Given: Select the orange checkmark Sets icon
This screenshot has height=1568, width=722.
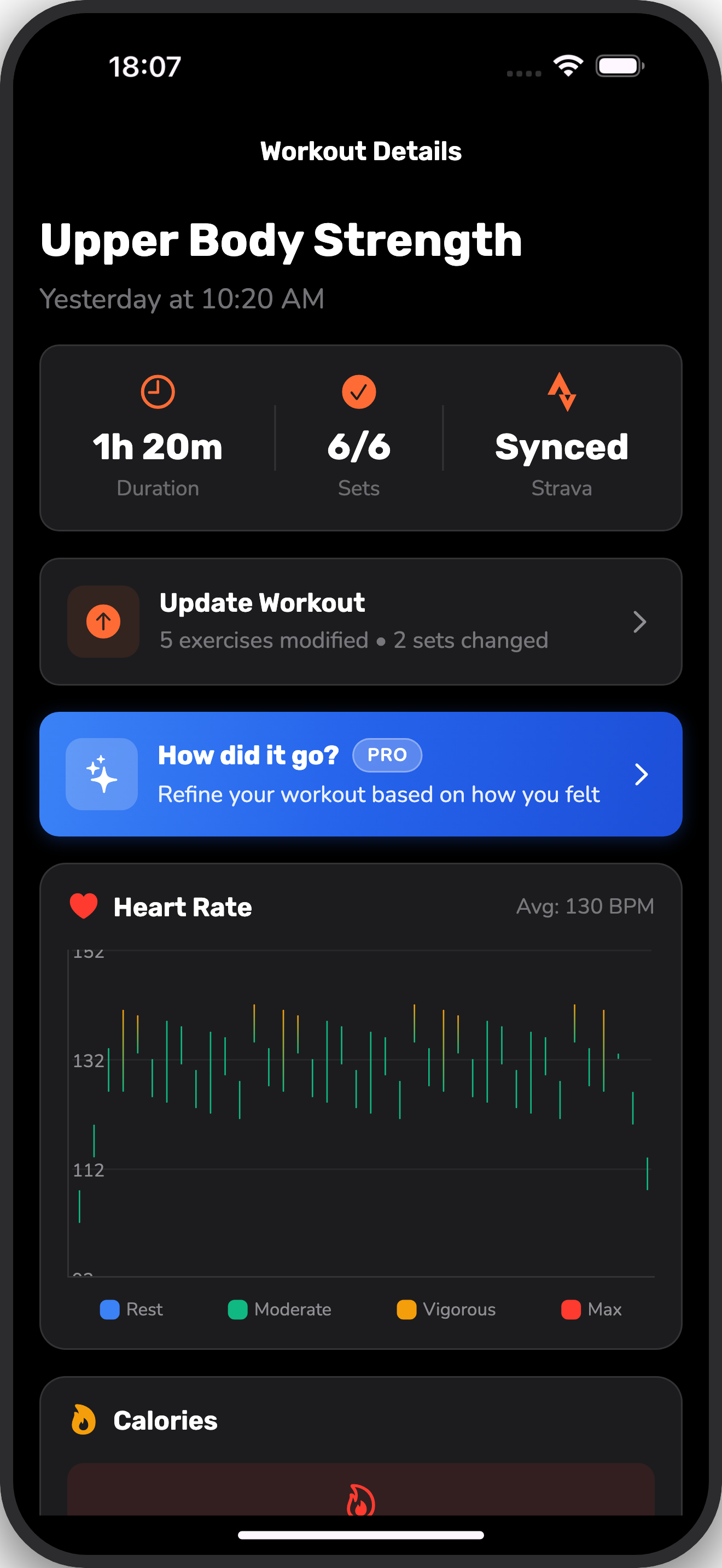Looking at the screenshot, I should tap(359, 391).
